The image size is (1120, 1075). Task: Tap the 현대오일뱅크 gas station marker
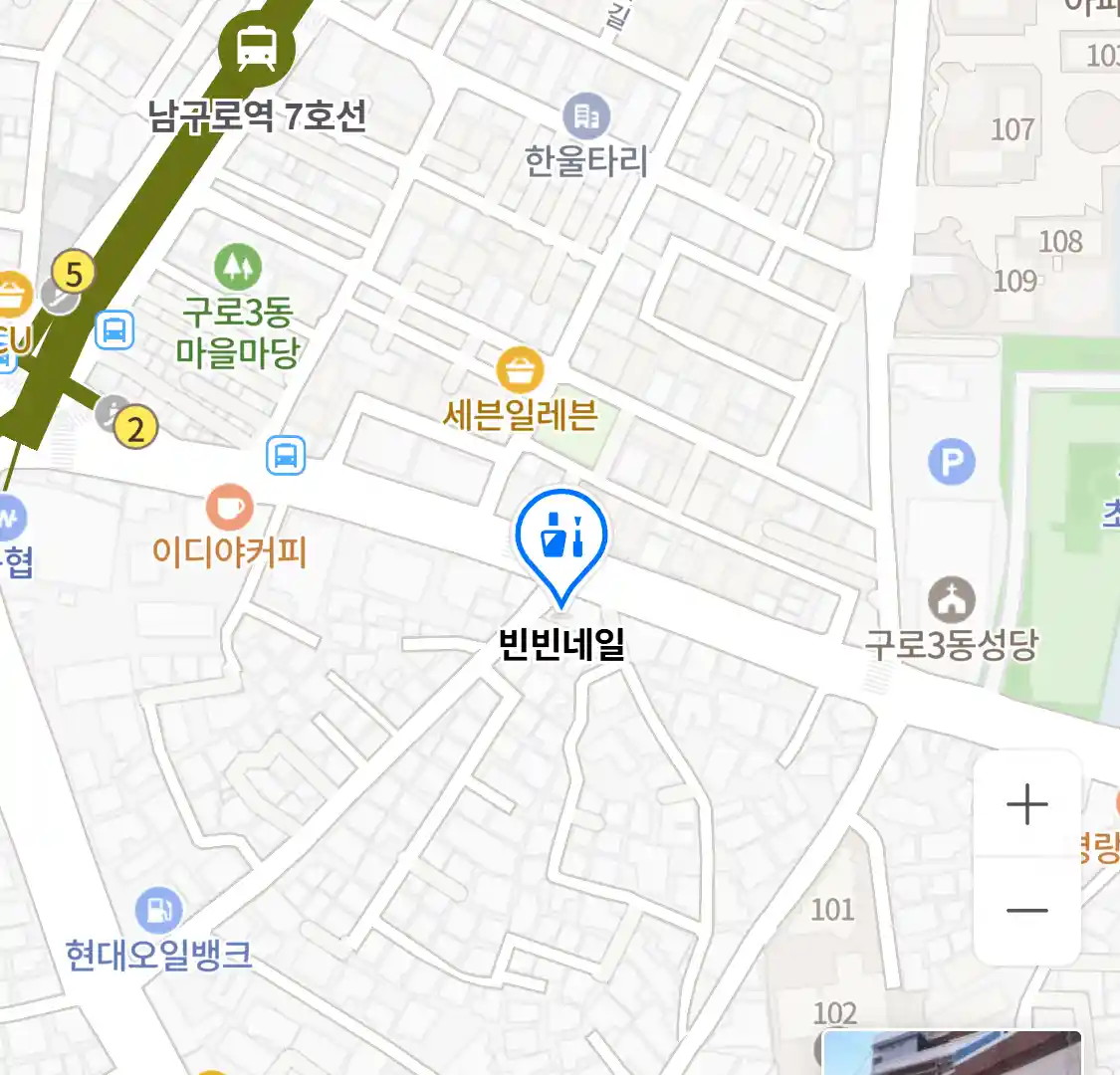pos(158,910)
